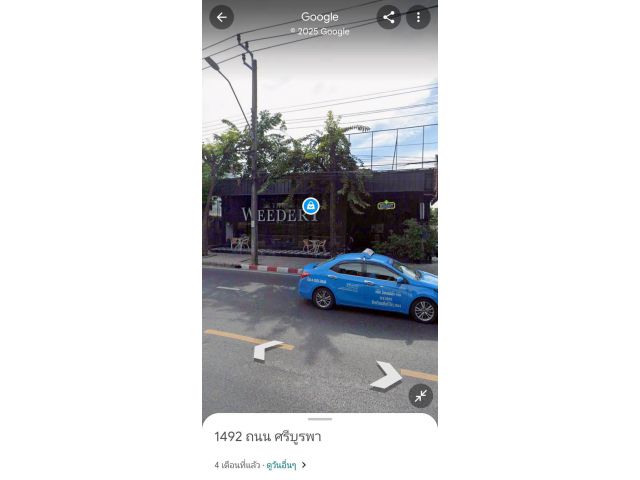
Task: Collapse the fullscreen Street View
Action: pos(420,396)
